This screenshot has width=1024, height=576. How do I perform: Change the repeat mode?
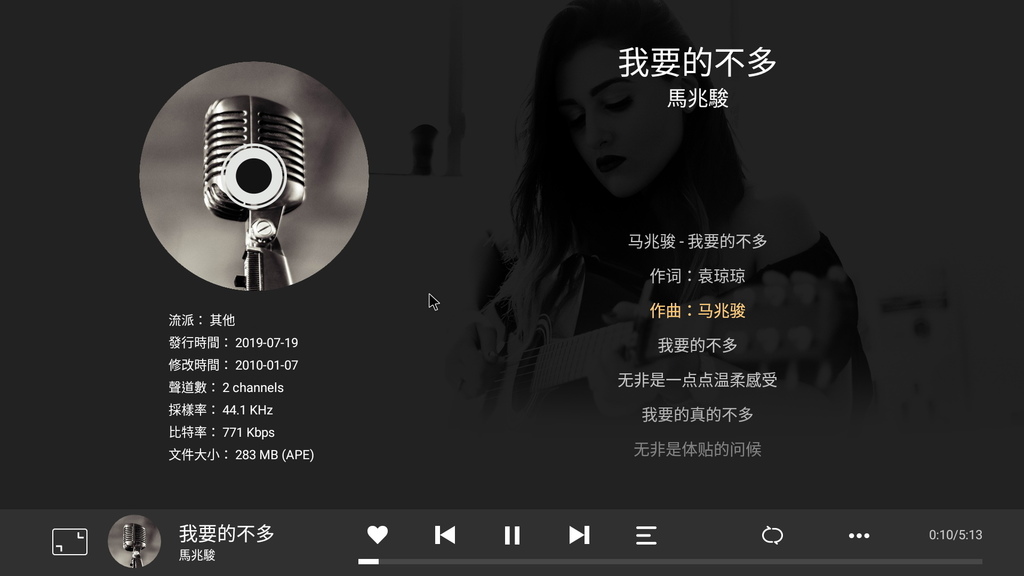point(772,535)
